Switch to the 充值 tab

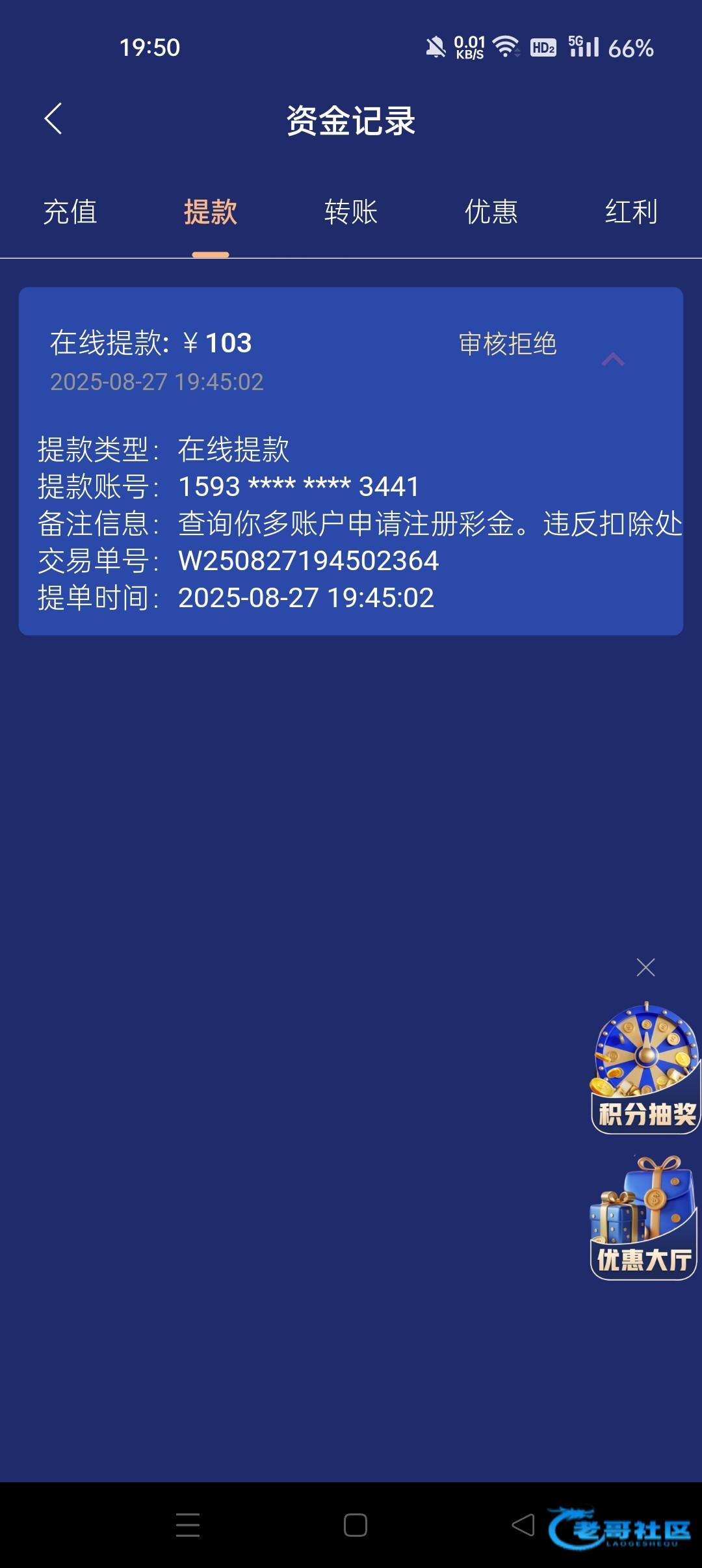point(70,212)
